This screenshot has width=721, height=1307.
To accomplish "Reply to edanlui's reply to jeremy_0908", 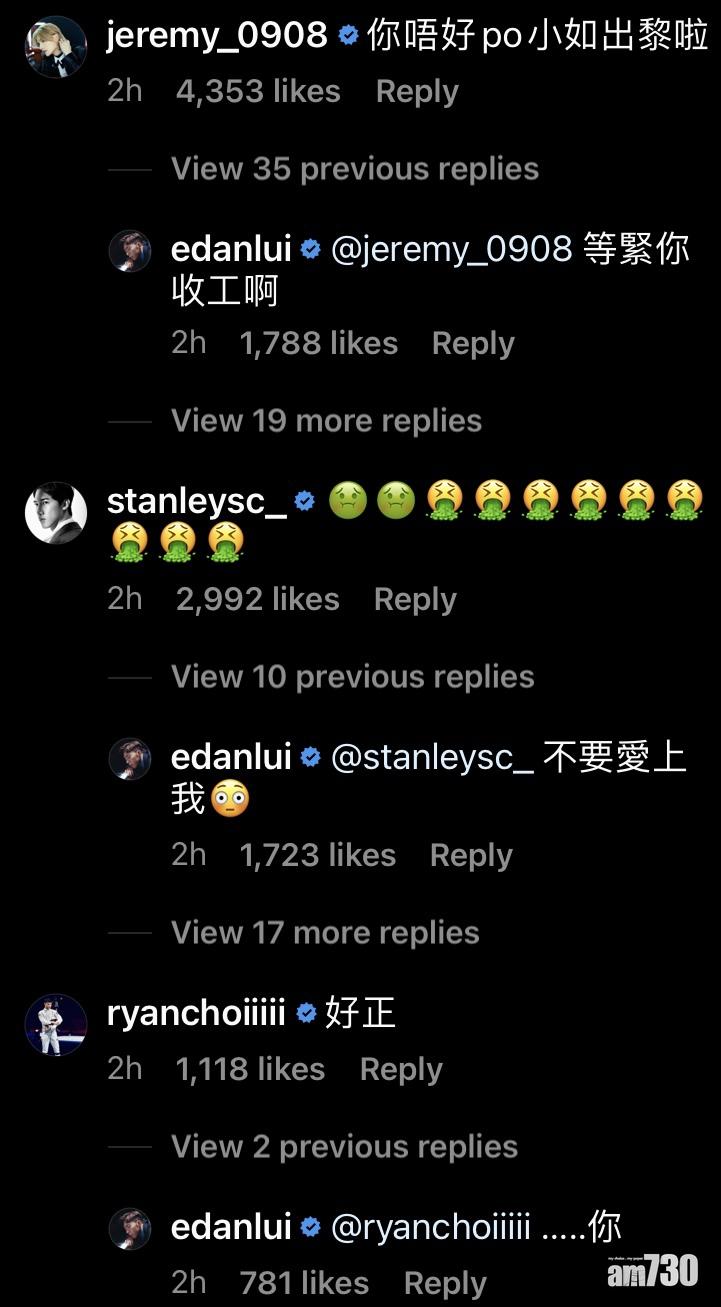I will [x=472, y=344].
